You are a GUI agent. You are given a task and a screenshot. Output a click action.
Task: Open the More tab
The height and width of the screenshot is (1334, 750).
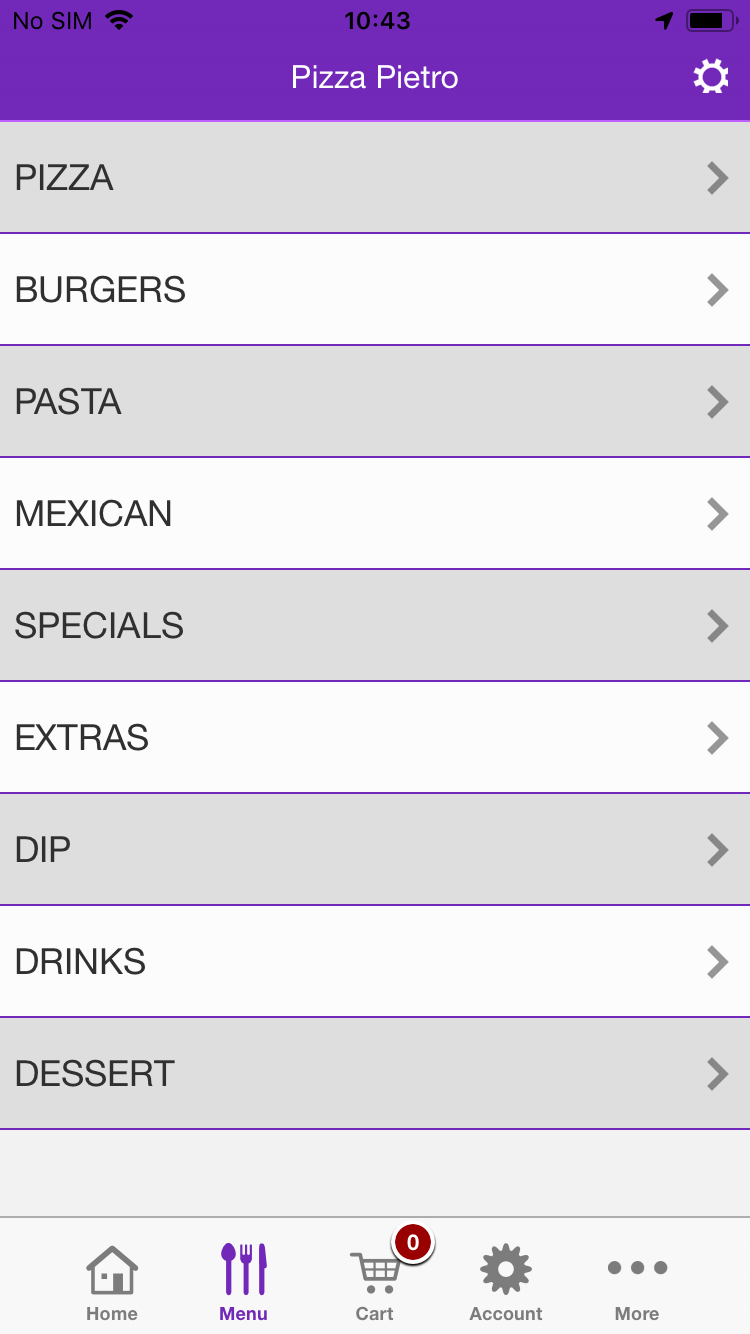coord(637,1283)
